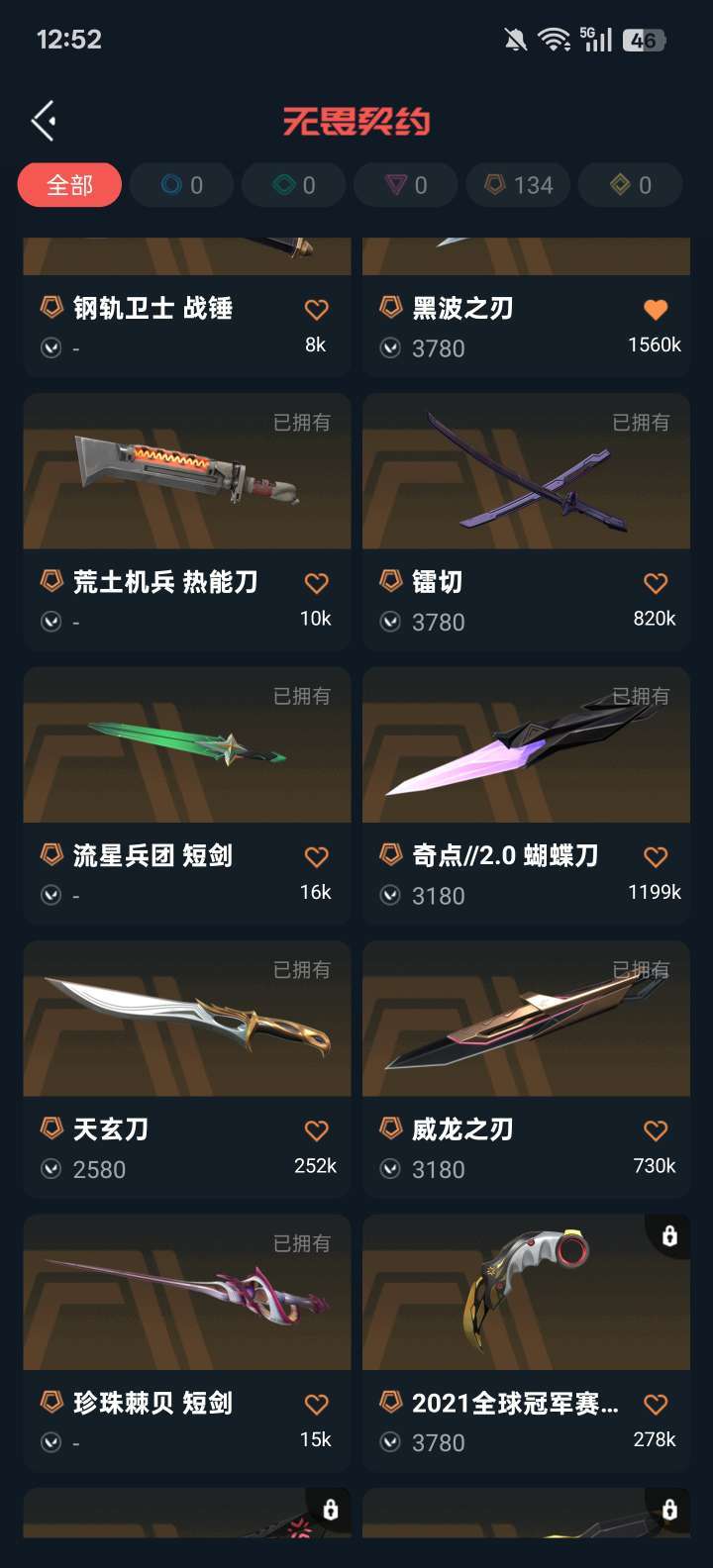Unlike the 黑波之刃 skin
713x1568 pixels.
[656, 310]
